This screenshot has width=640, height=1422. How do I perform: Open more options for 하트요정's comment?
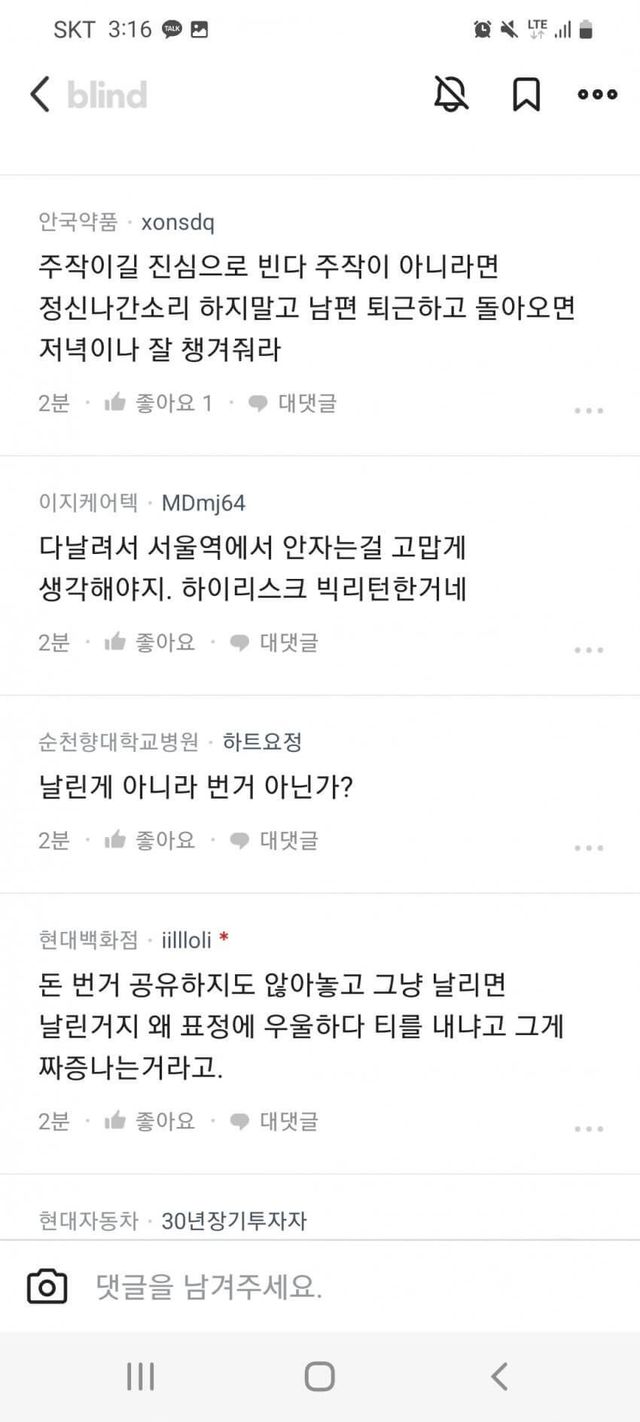pyautogui.click(x=589, y=847)
